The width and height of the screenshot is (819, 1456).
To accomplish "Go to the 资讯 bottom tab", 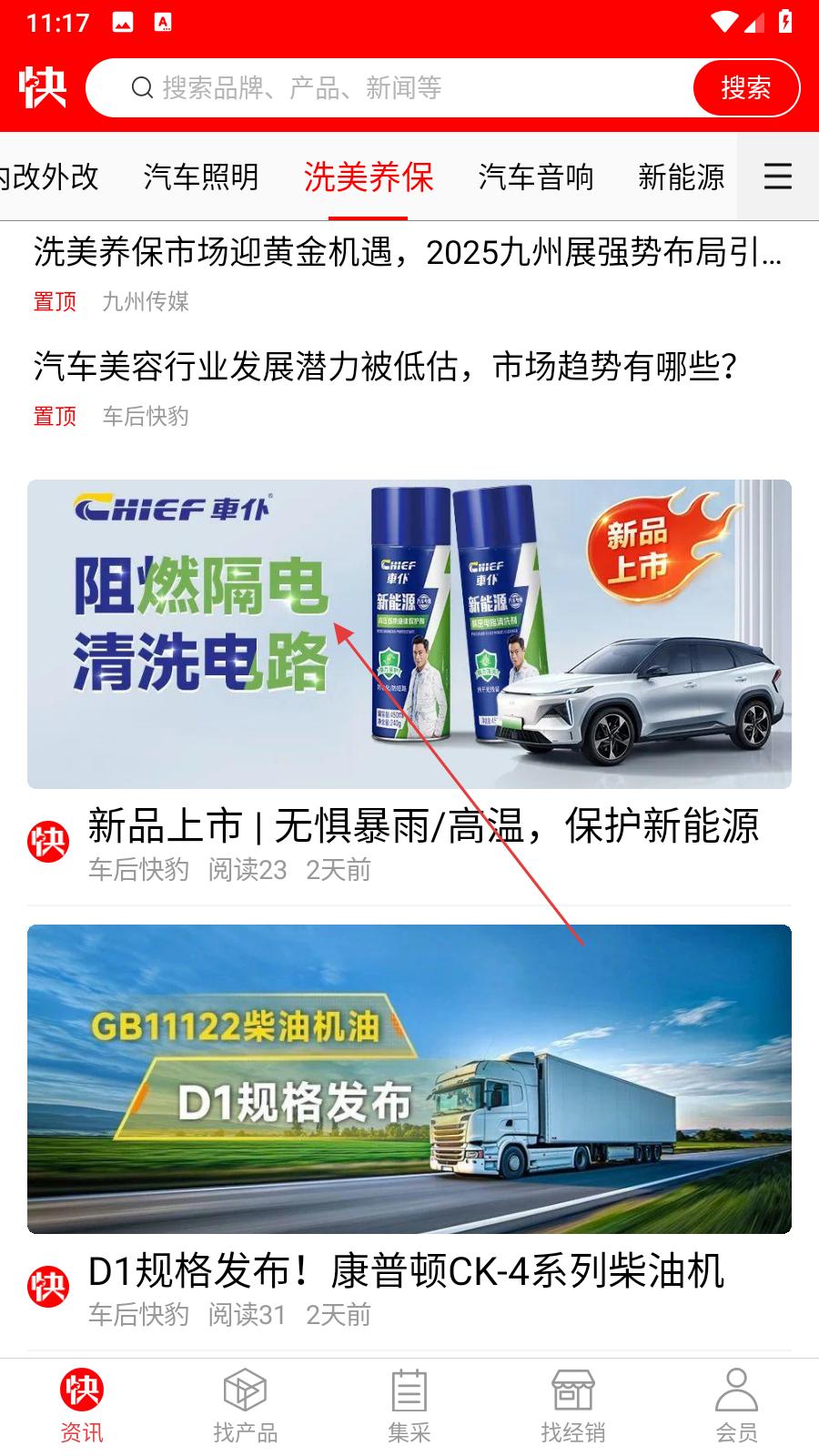I will click(82, 1406).
